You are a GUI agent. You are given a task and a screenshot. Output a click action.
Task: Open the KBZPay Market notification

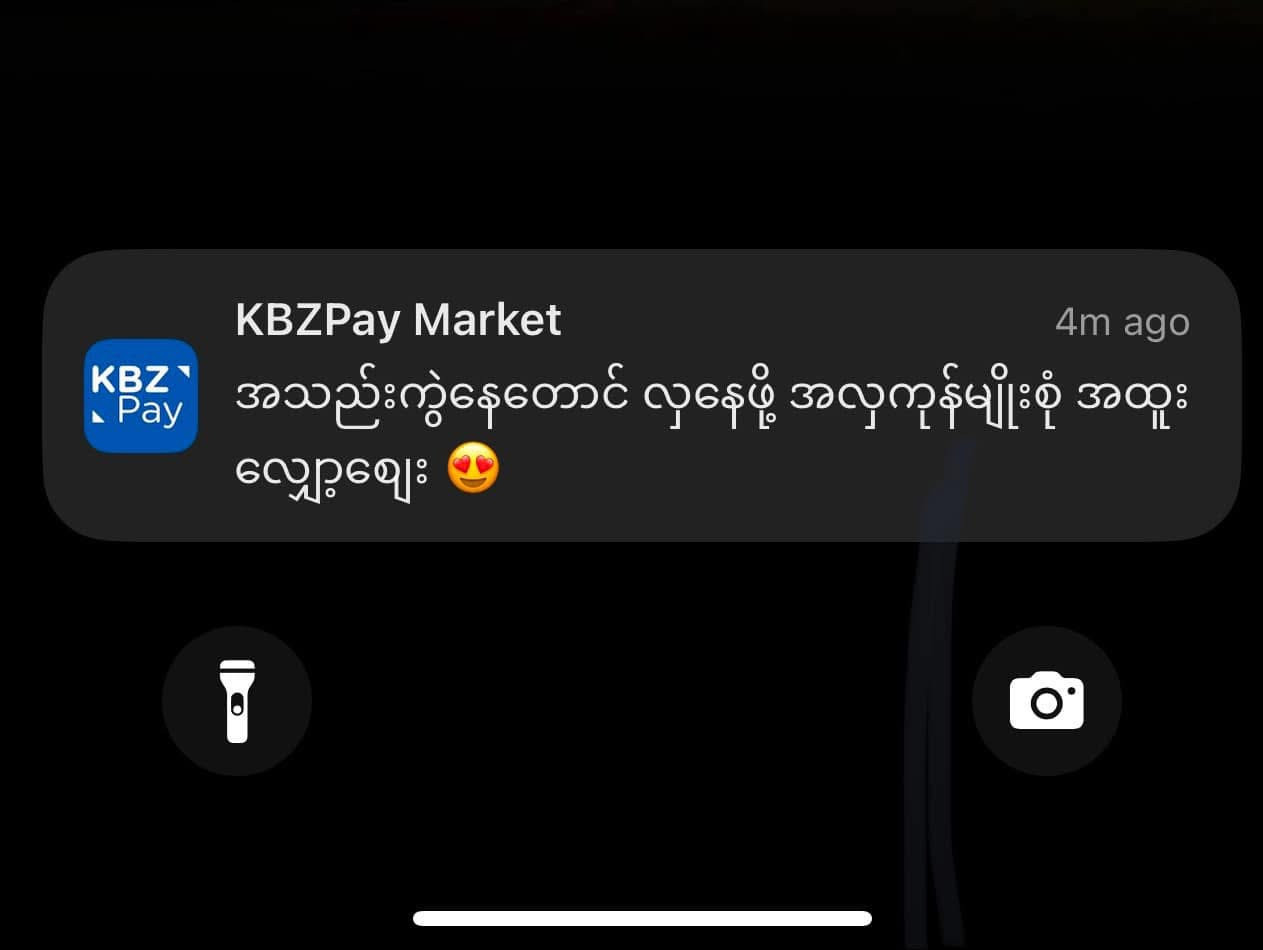click(x=640, y=395)
